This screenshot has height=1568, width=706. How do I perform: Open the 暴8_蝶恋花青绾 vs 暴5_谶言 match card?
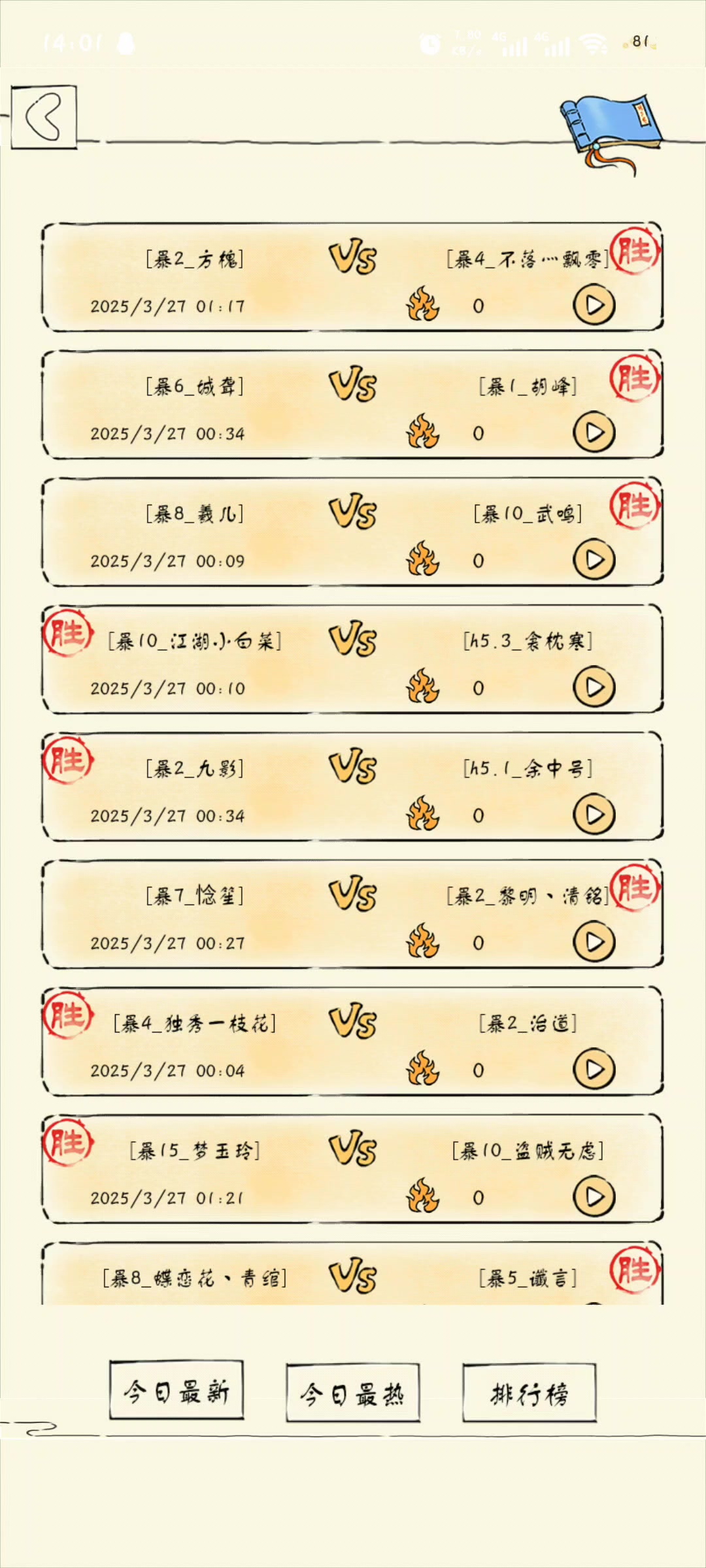353,1277
